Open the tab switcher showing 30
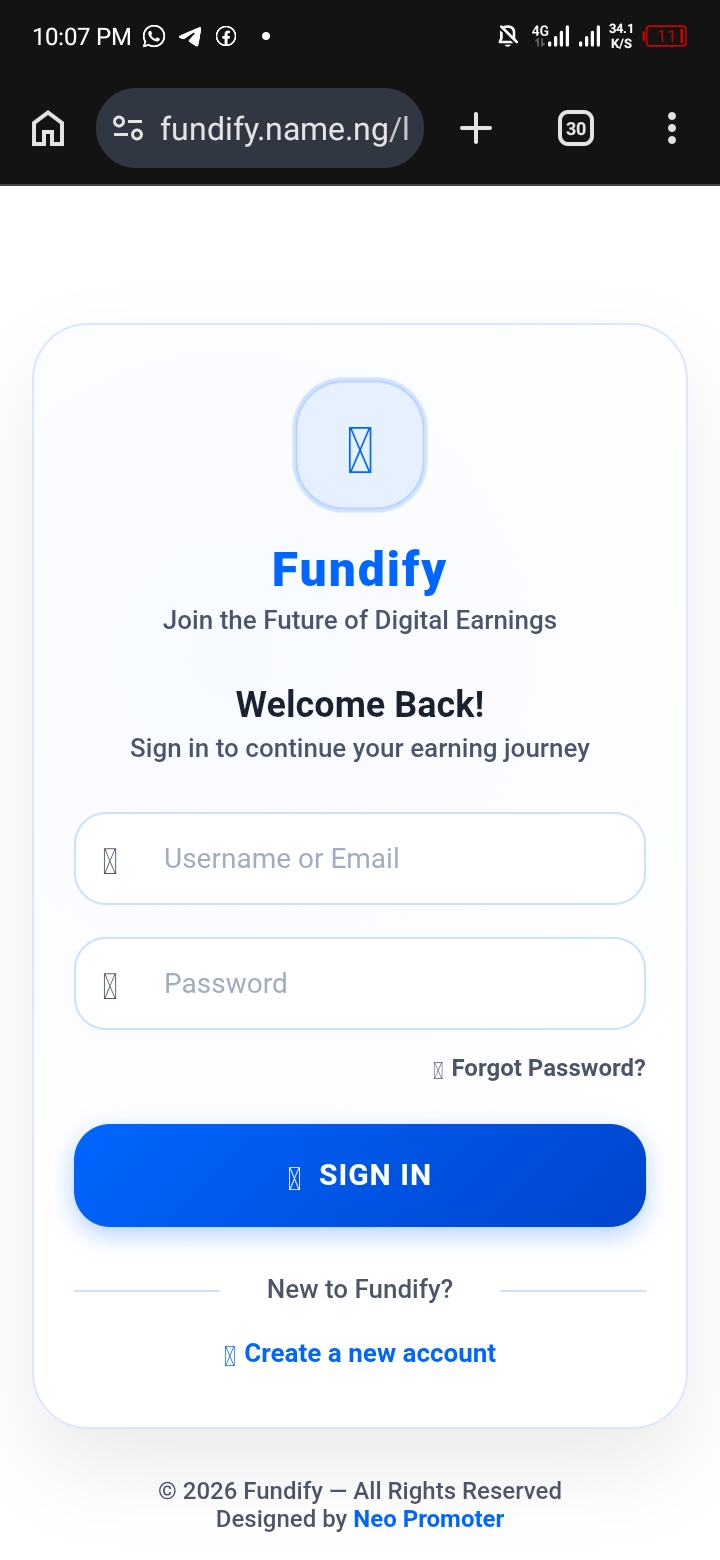 click(x=575, y=129)
